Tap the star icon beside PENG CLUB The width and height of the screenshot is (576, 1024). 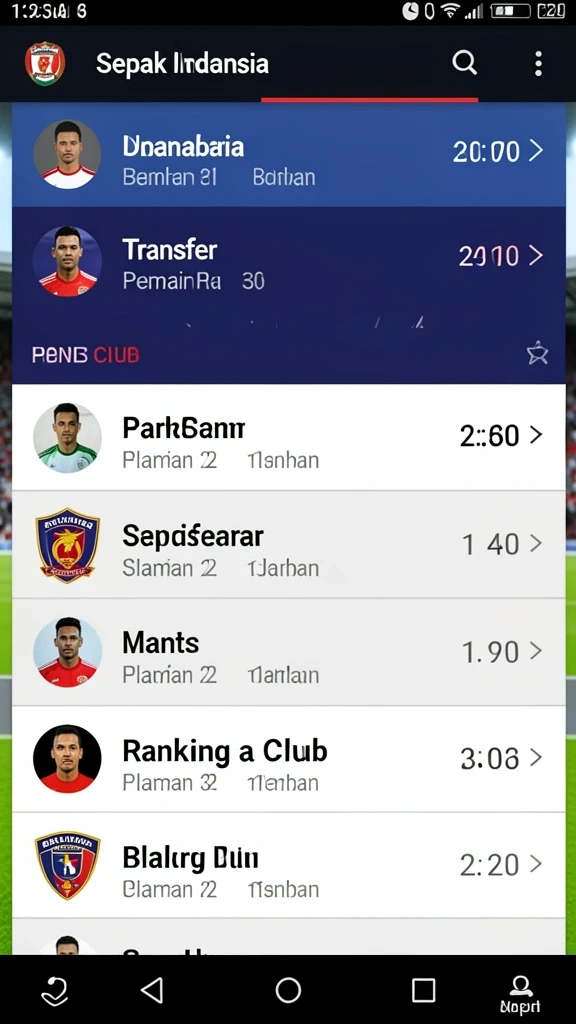(537, 353)
